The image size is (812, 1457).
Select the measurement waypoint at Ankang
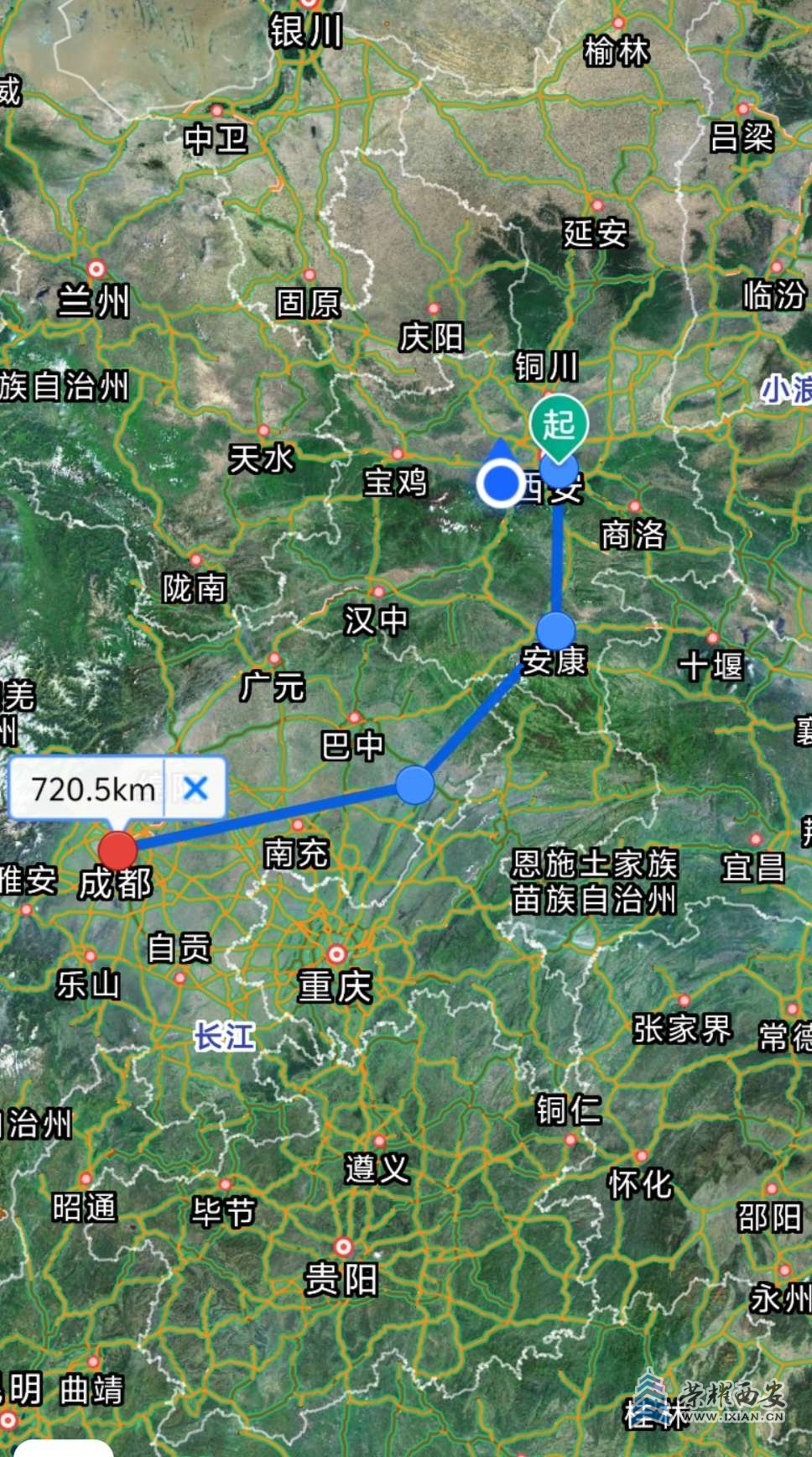point(555,631)
